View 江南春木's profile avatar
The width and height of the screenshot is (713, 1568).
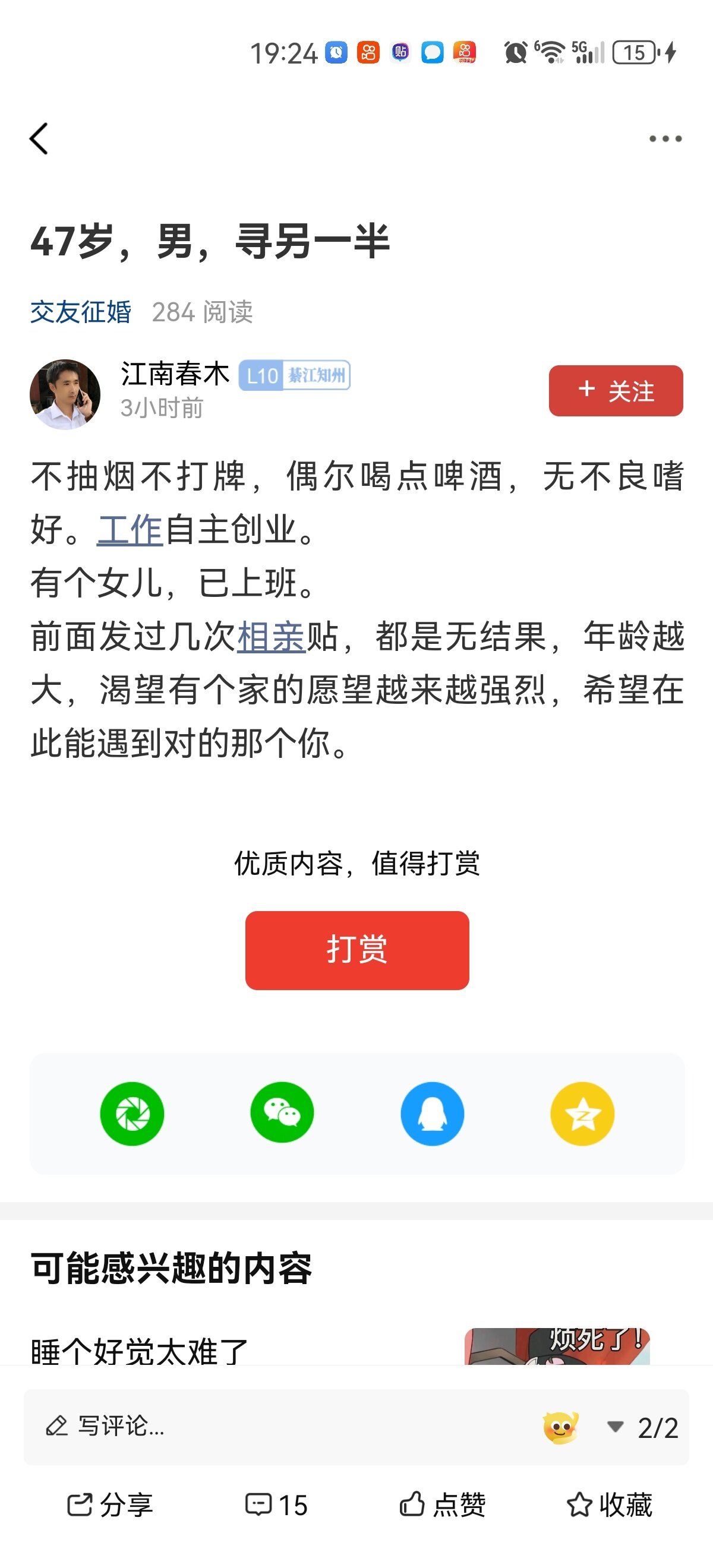coord(65,394)
